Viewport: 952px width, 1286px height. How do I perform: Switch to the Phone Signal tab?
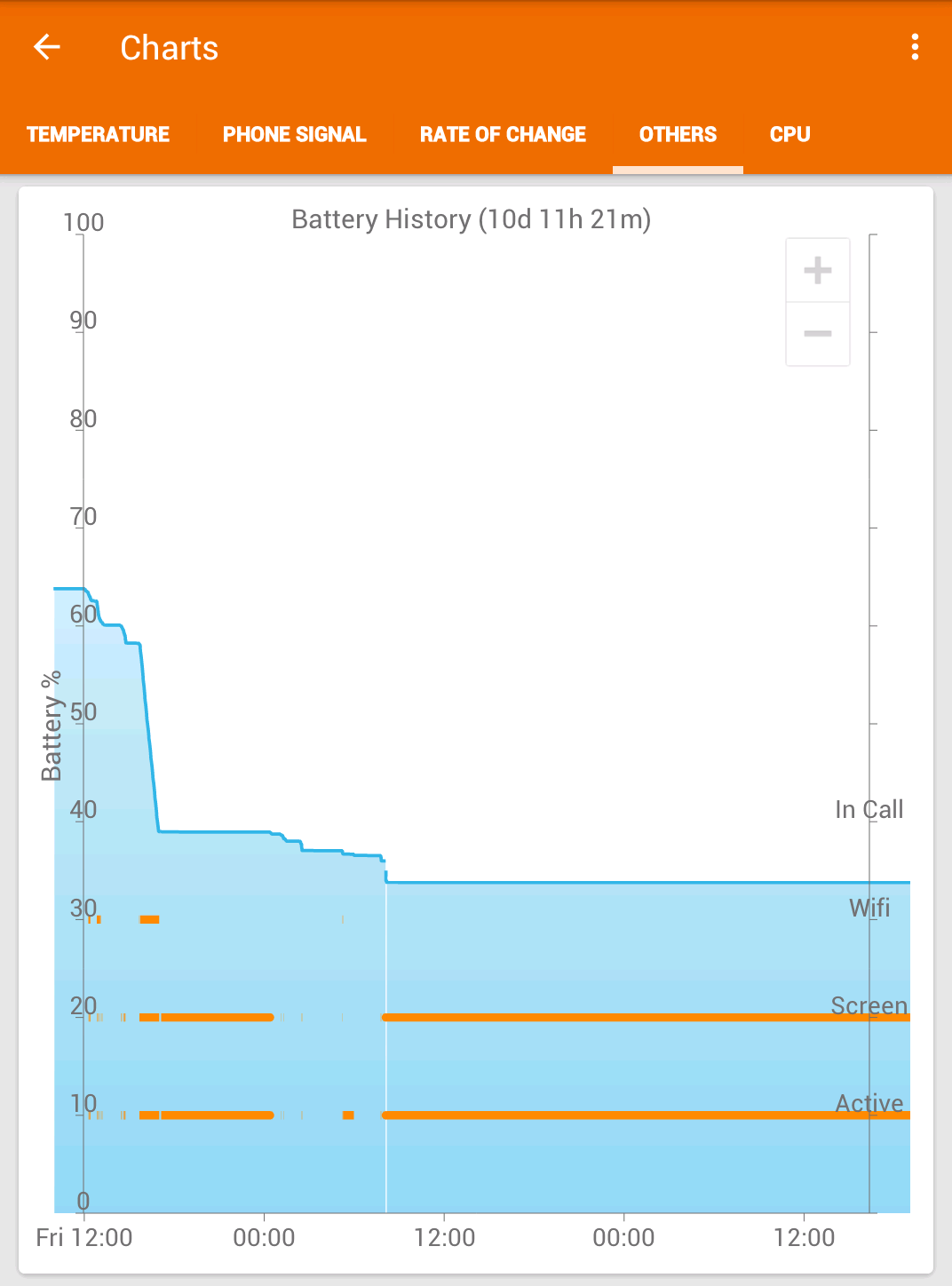click(294, 134)
